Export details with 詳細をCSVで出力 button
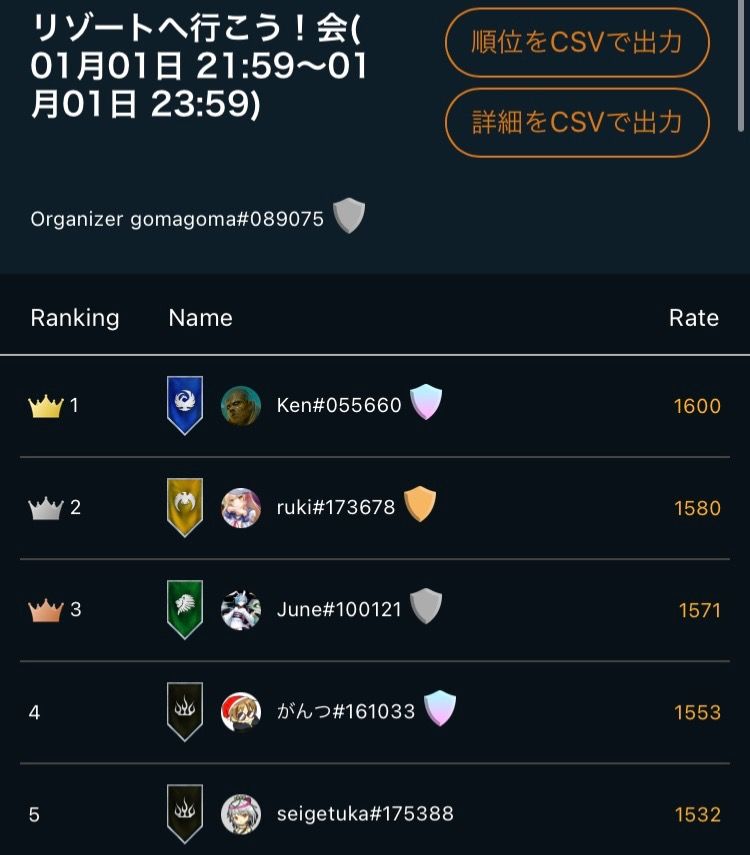 tap(577, 122)
